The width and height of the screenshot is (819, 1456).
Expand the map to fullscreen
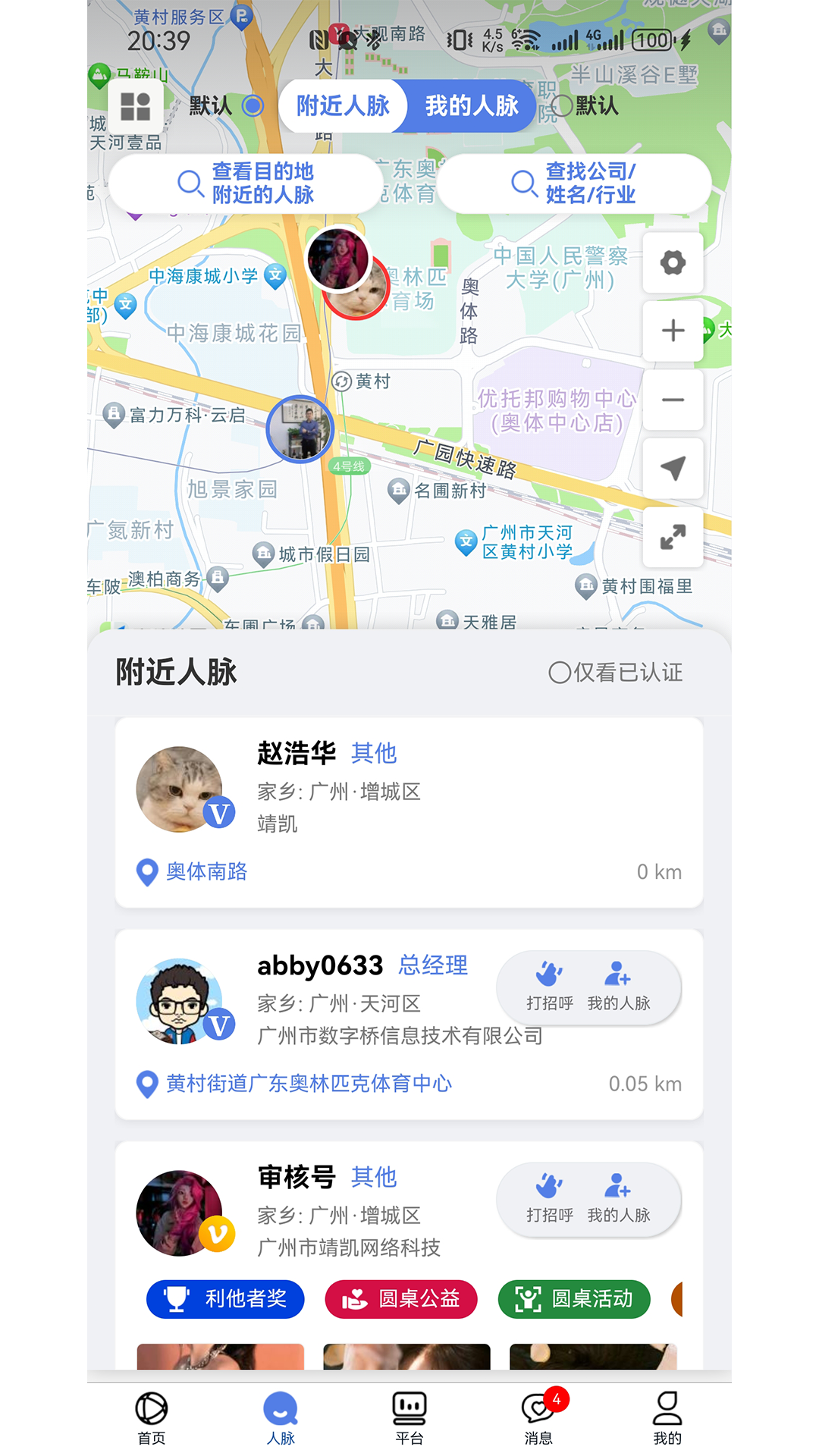(672, 538)
